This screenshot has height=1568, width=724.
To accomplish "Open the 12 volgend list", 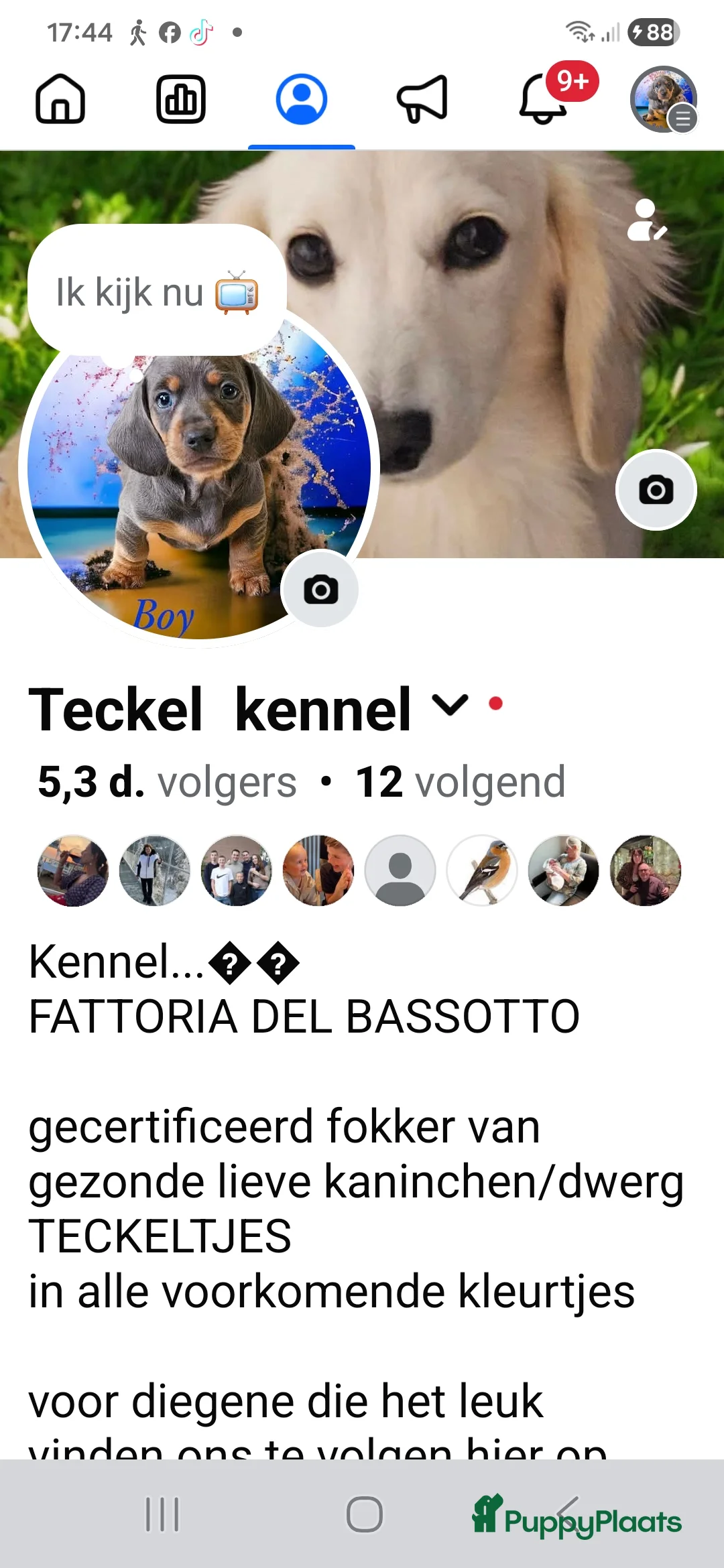I will click(461, 782).
